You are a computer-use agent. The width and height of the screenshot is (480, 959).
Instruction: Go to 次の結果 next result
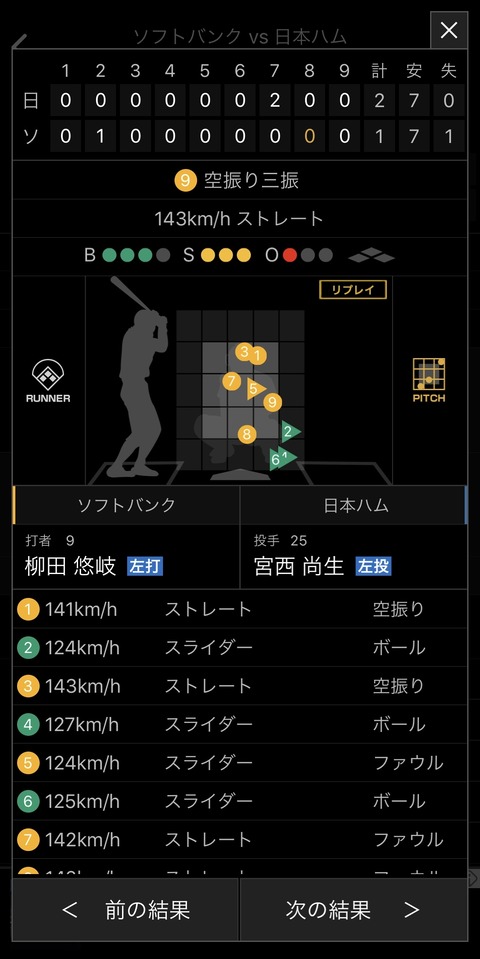click(353, 909)
